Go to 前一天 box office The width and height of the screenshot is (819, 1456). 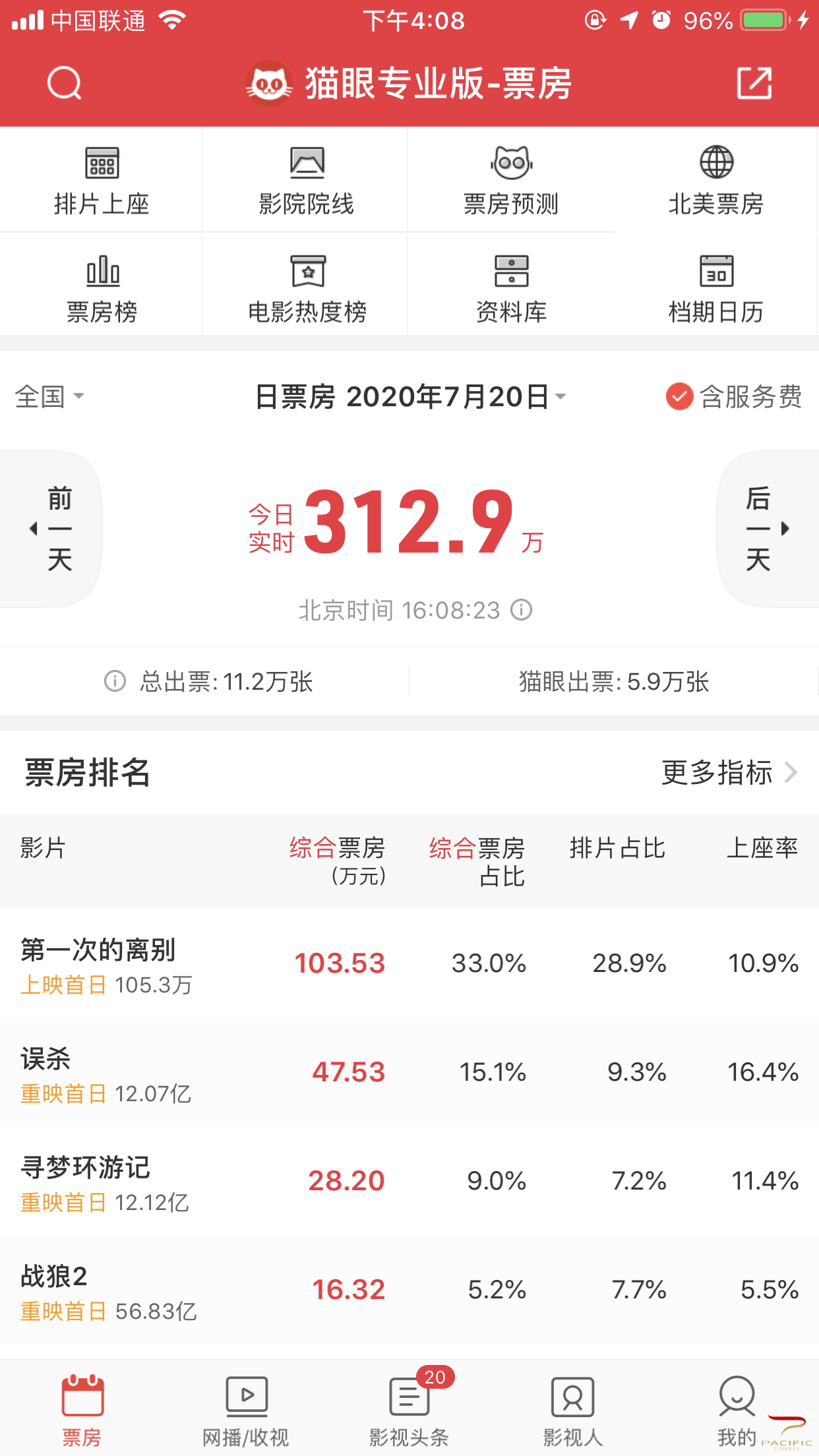(x=51, y=528)
